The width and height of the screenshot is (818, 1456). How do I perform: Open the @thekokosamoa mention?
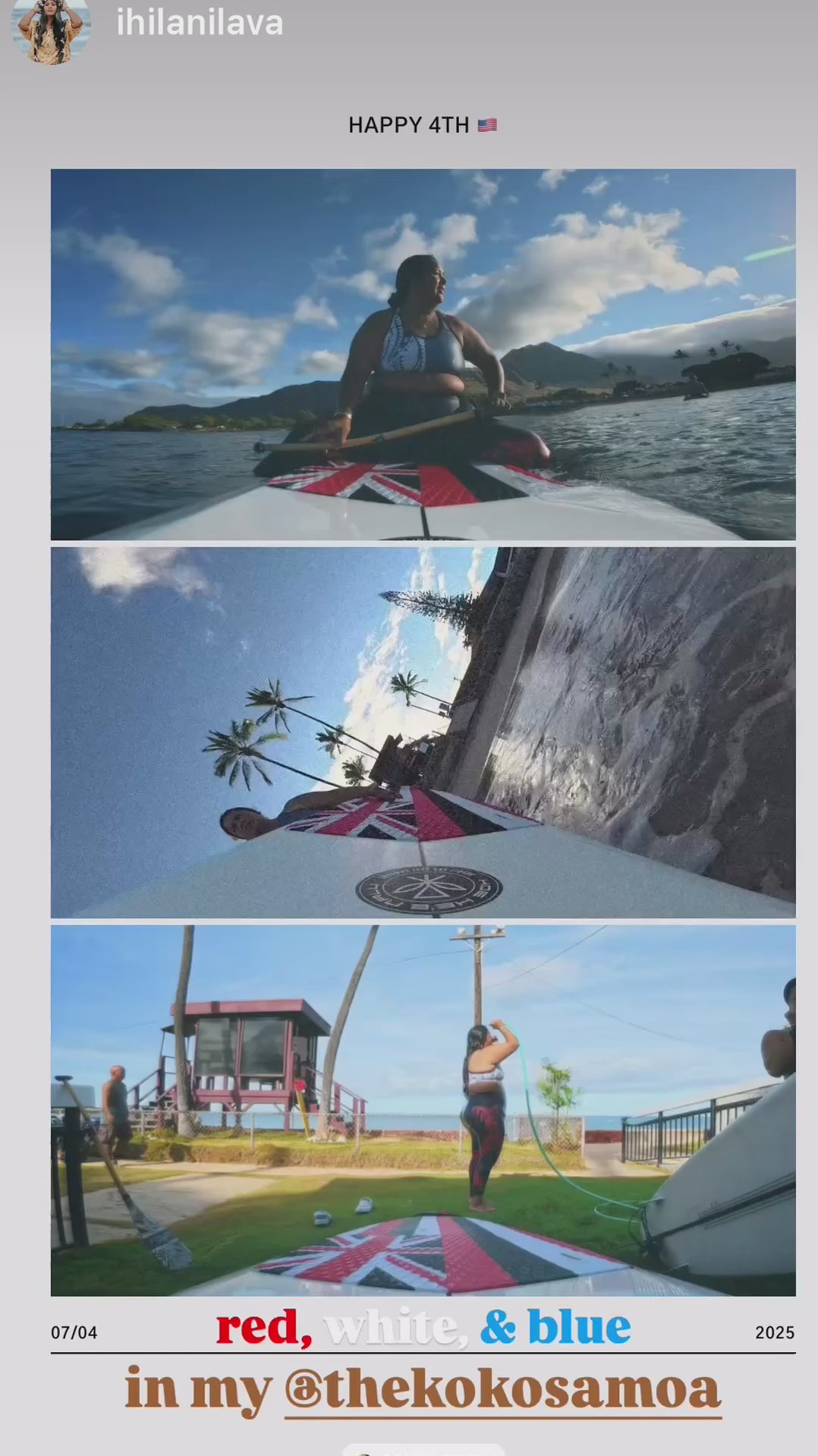point(502,1389)
